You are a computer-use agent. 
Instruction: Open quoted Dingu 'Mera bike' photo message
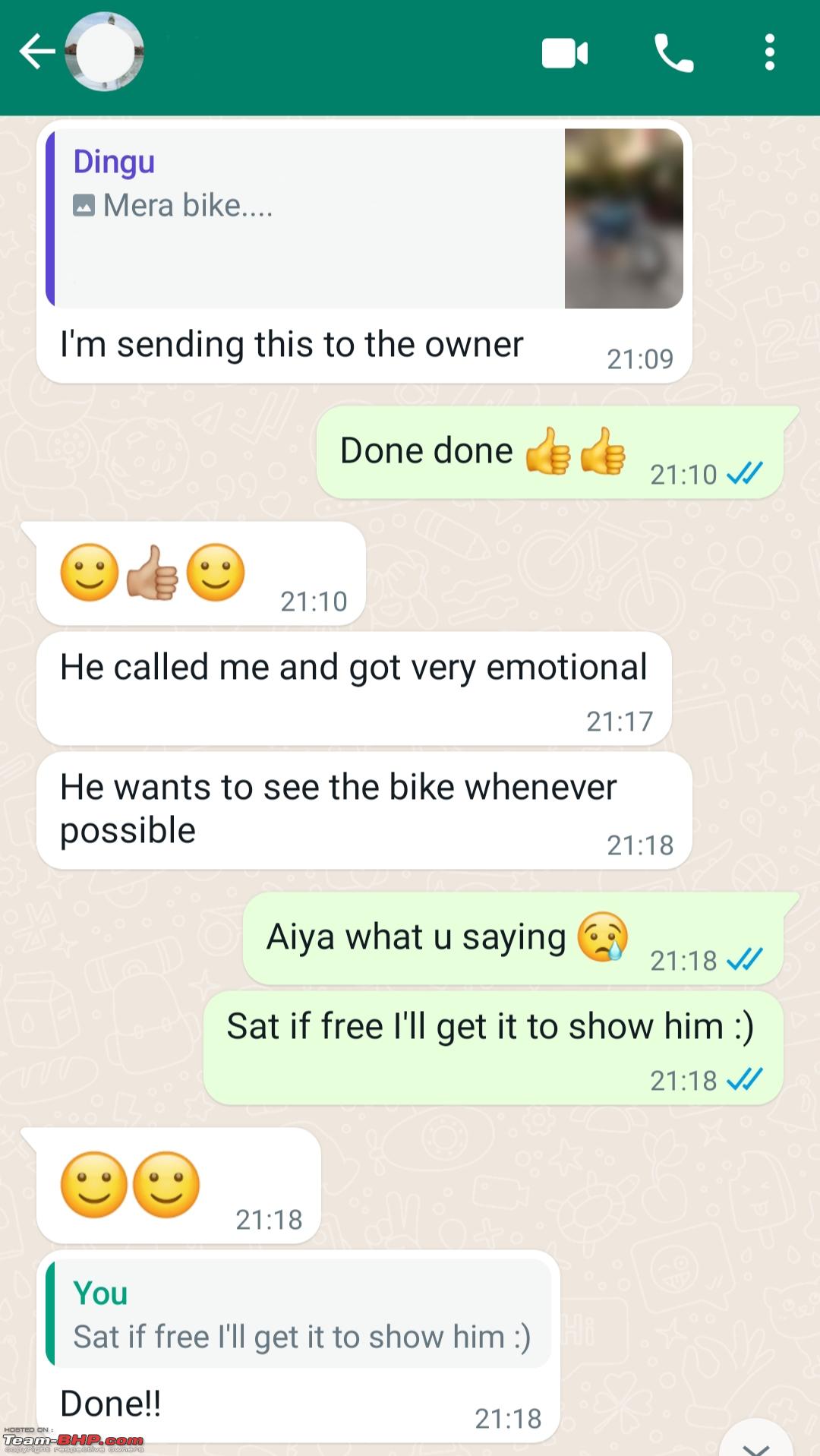click(364, 218)
